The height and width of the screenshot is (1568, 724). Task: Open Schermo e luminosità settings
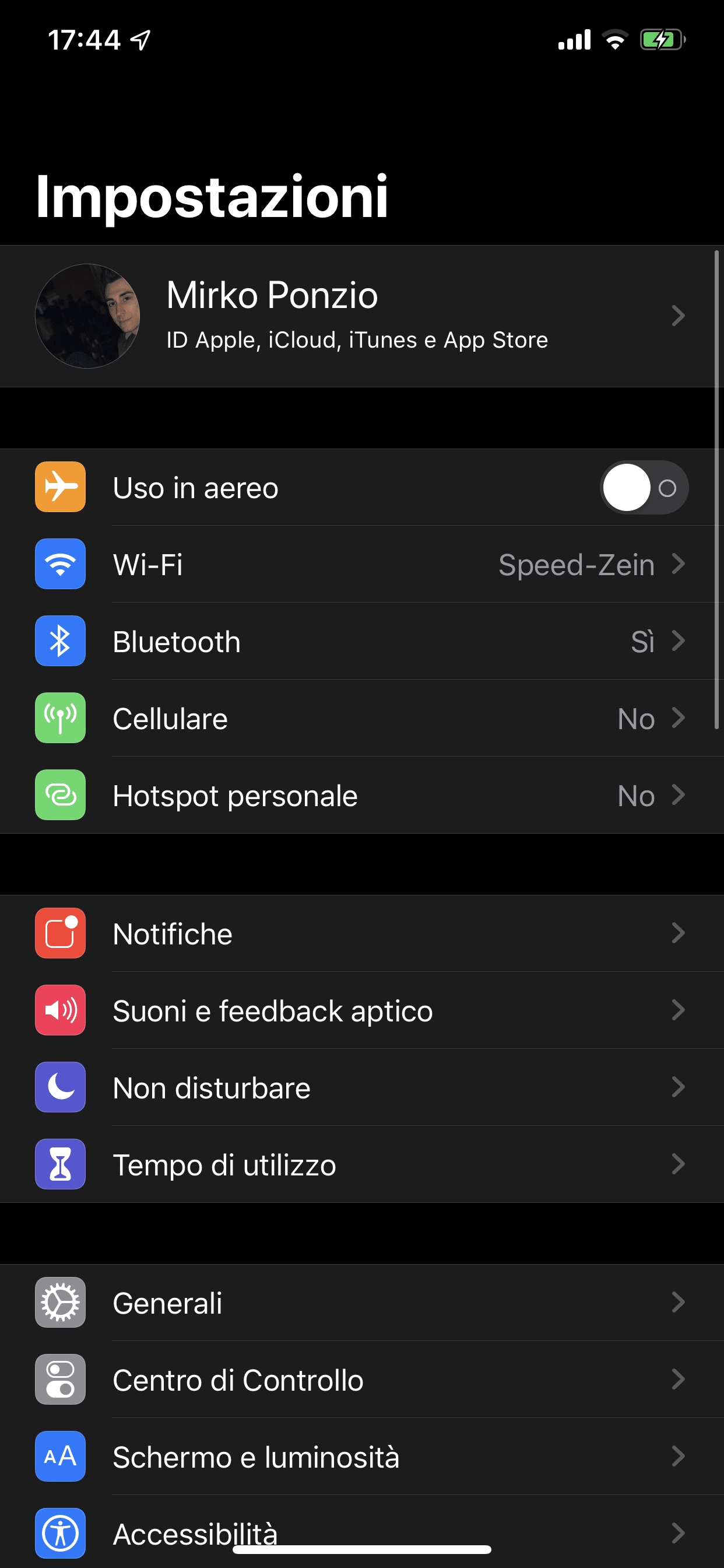pyautogui.click(x=362, y=1456)
